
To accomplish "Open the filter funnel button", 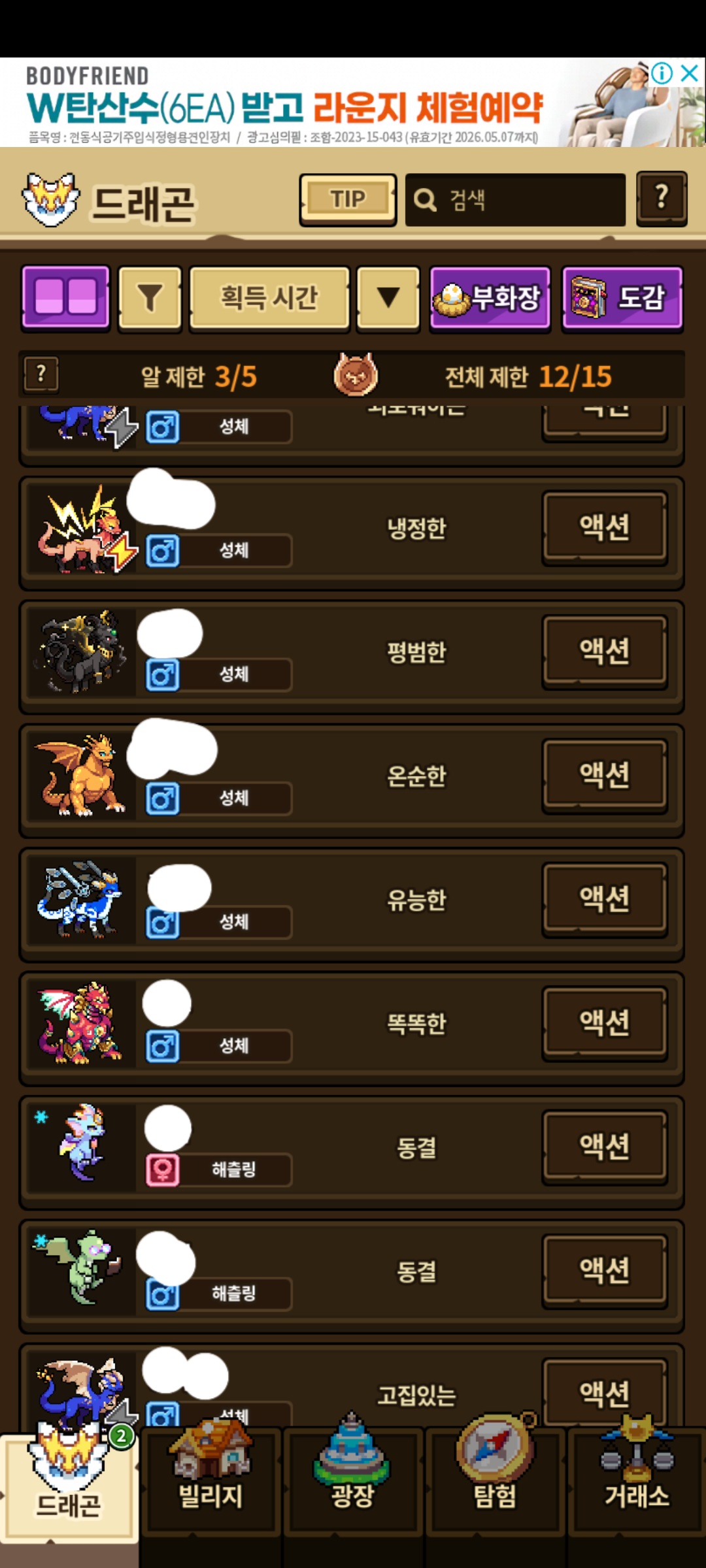I will 150,298.
